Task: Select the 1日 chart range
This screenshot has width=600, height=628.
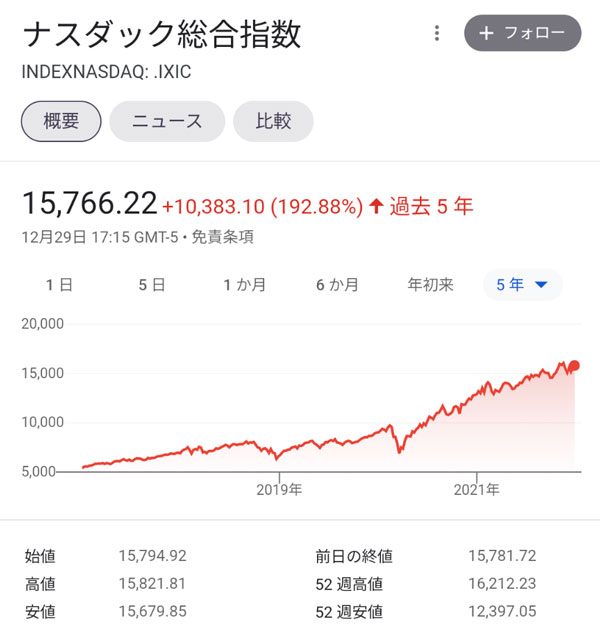Action: click(x=59, y=285)
